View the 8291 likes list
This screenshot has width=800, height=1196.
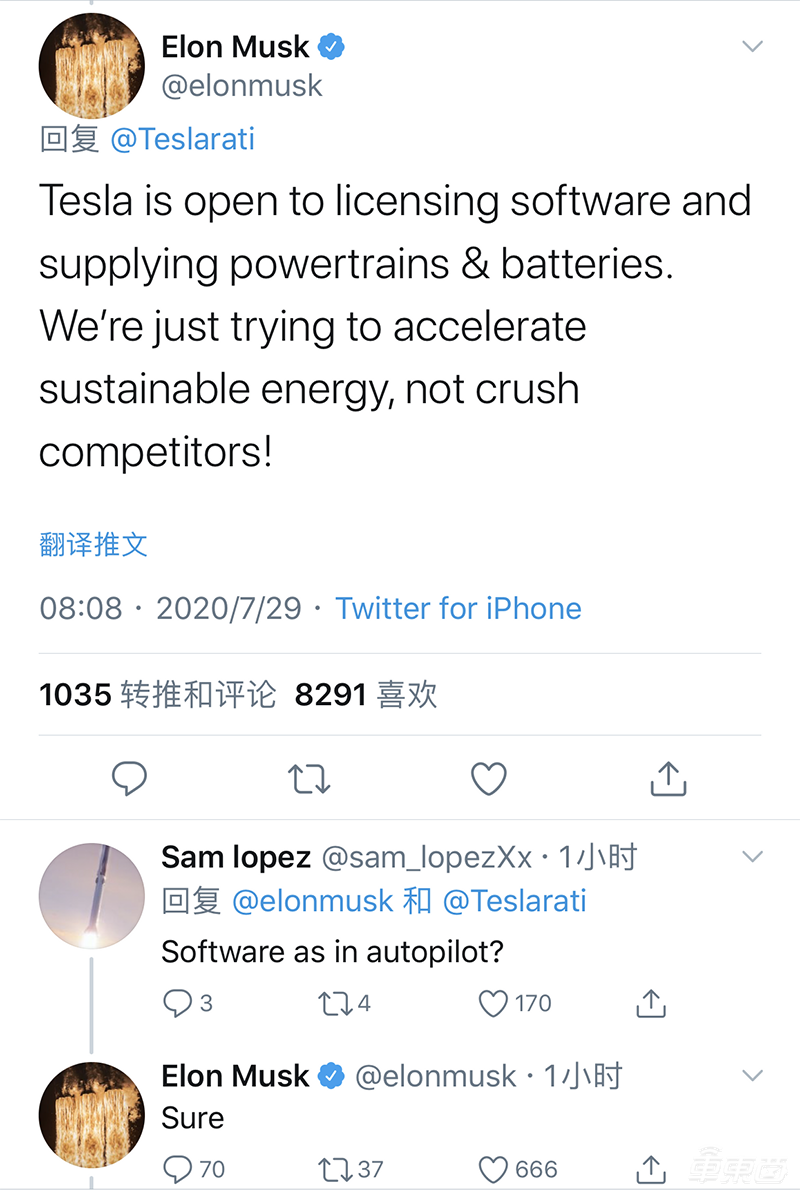tap(366, 695)
